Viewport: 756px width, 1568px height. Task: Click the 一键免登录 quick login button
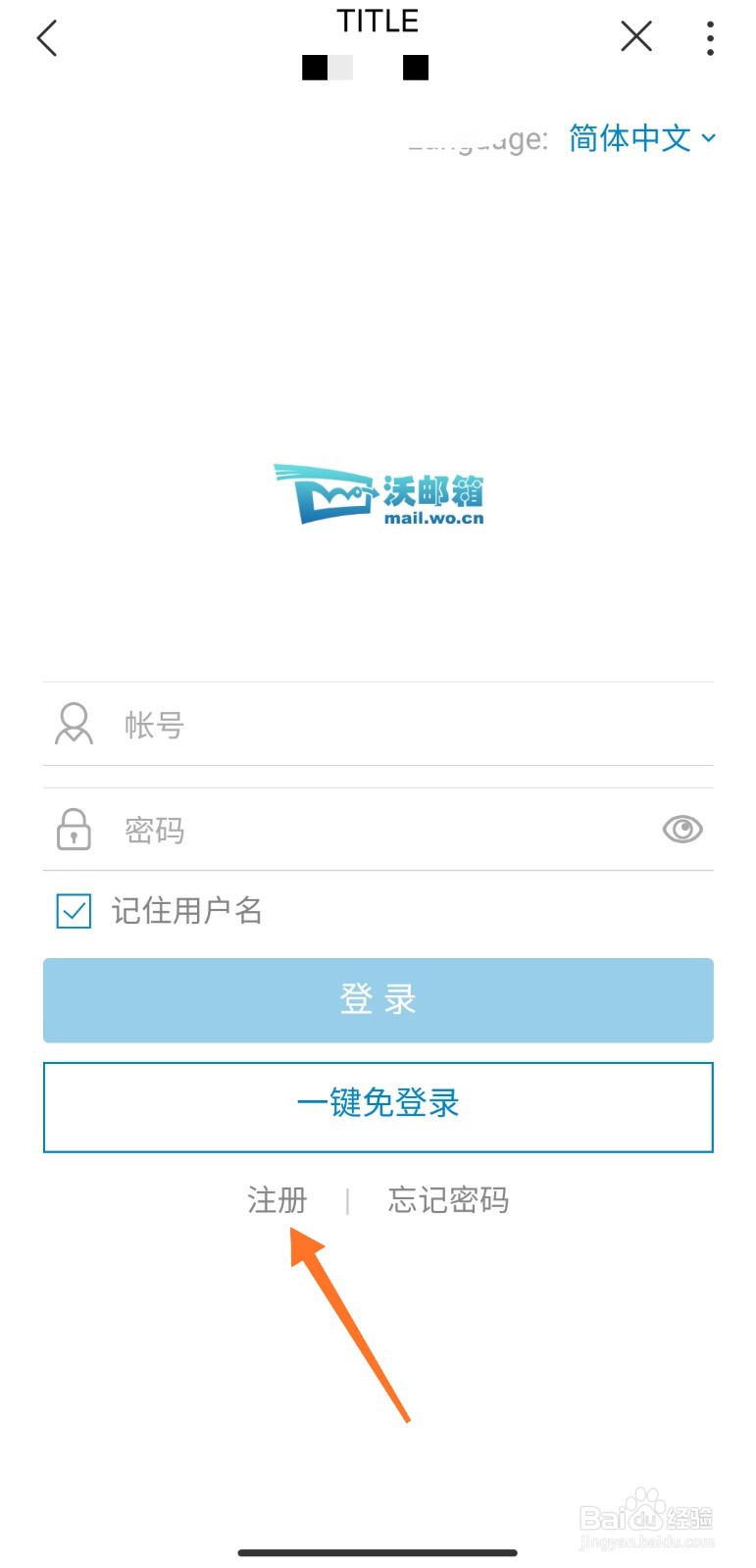378,1105
